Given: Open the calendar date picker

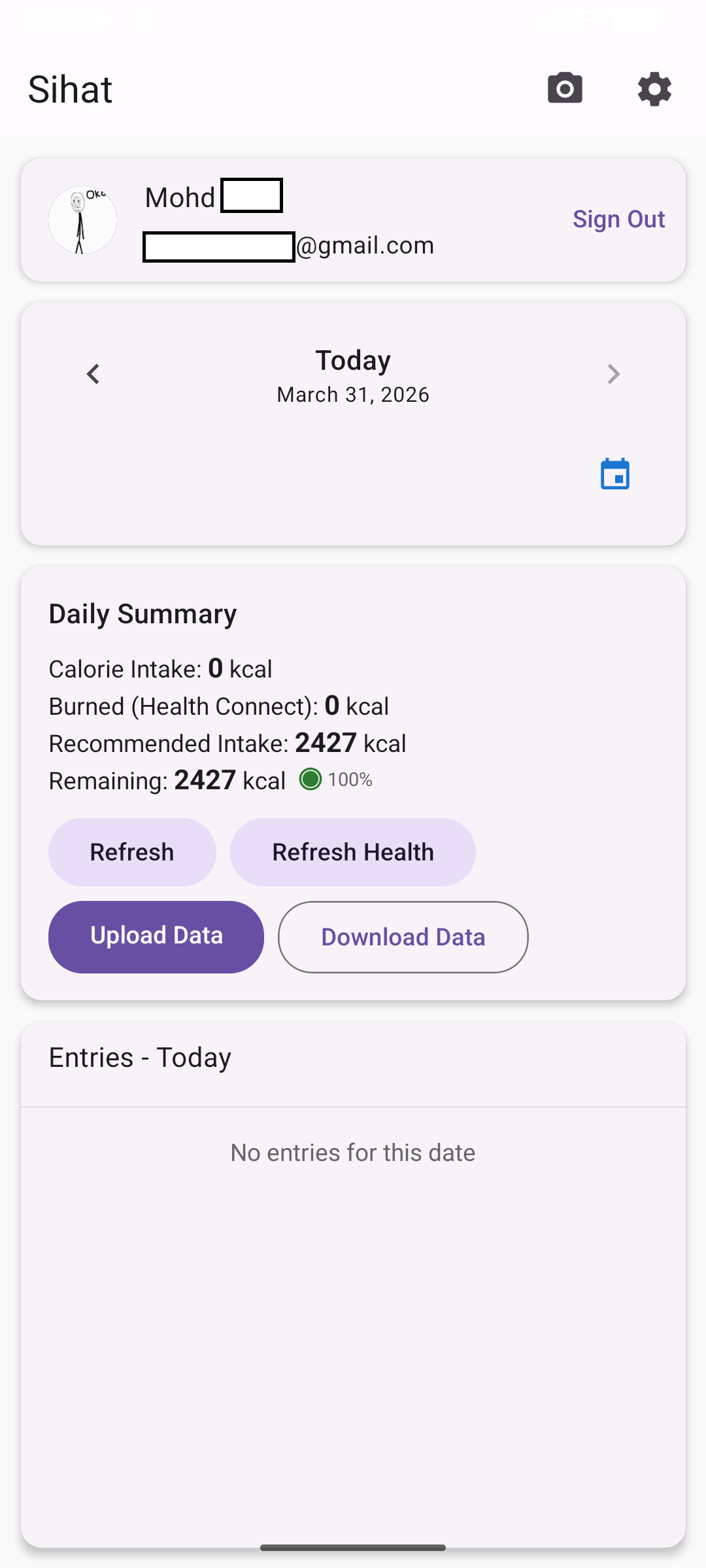Looking at the screenshot, I should 614,474.
